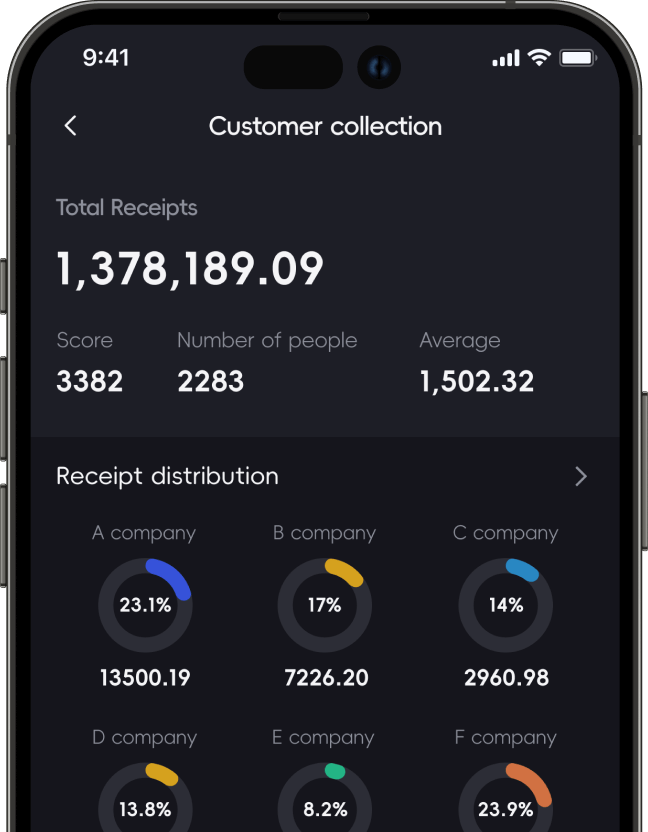Expand Receipt distribution details chevron

[581, 476]
